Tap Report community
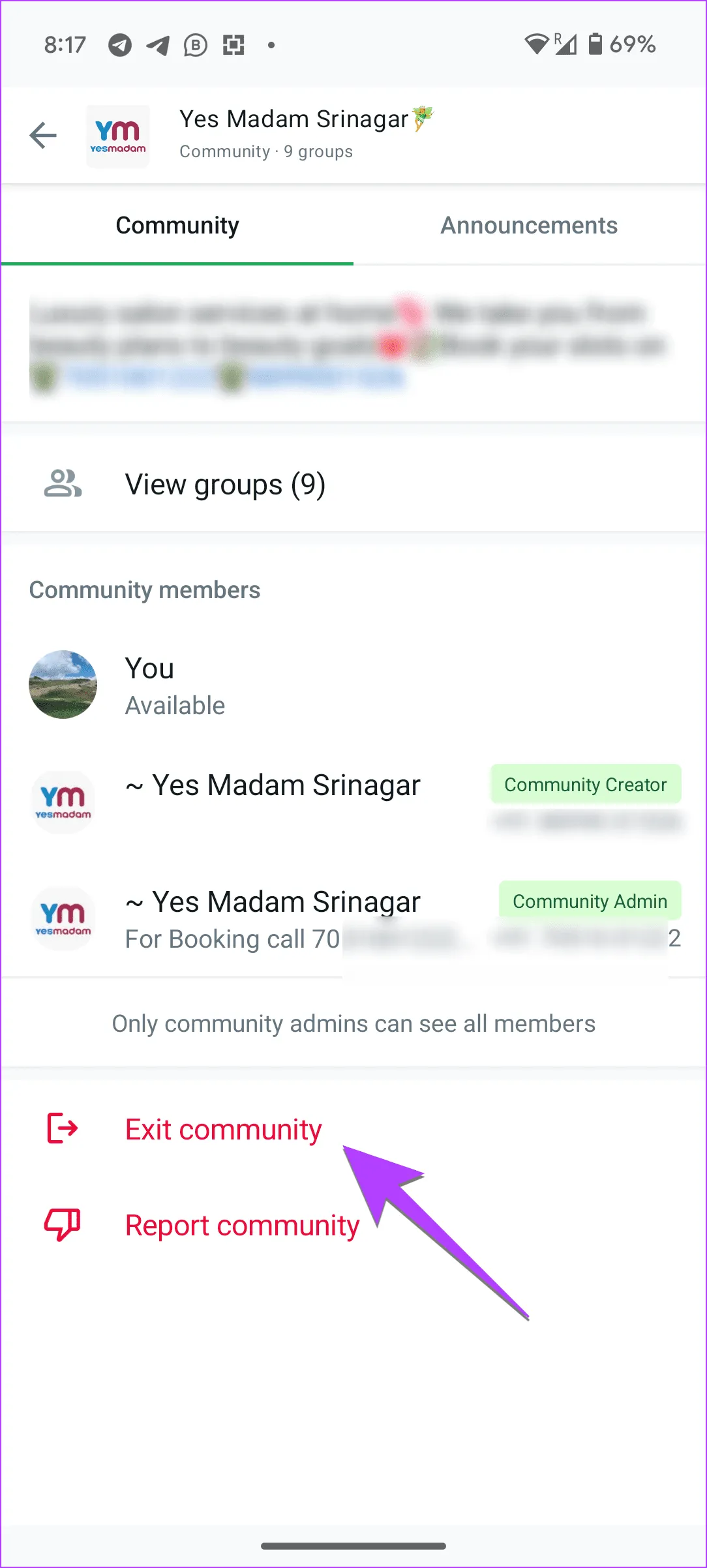Image resolution: width=707 pixels, height=1568 pixels. (241, 1224)
